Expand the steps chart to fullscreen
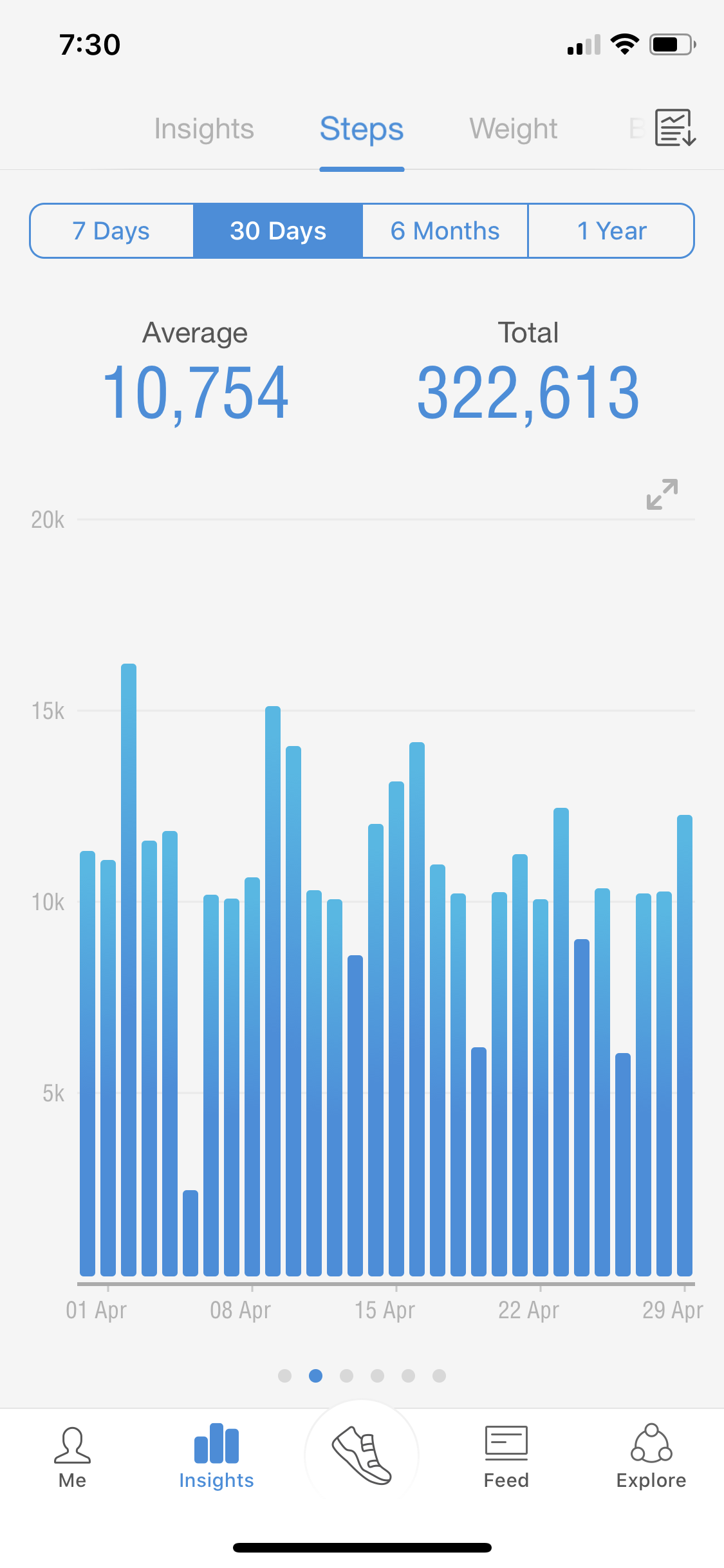724x1568 pixels. [662, 494]
